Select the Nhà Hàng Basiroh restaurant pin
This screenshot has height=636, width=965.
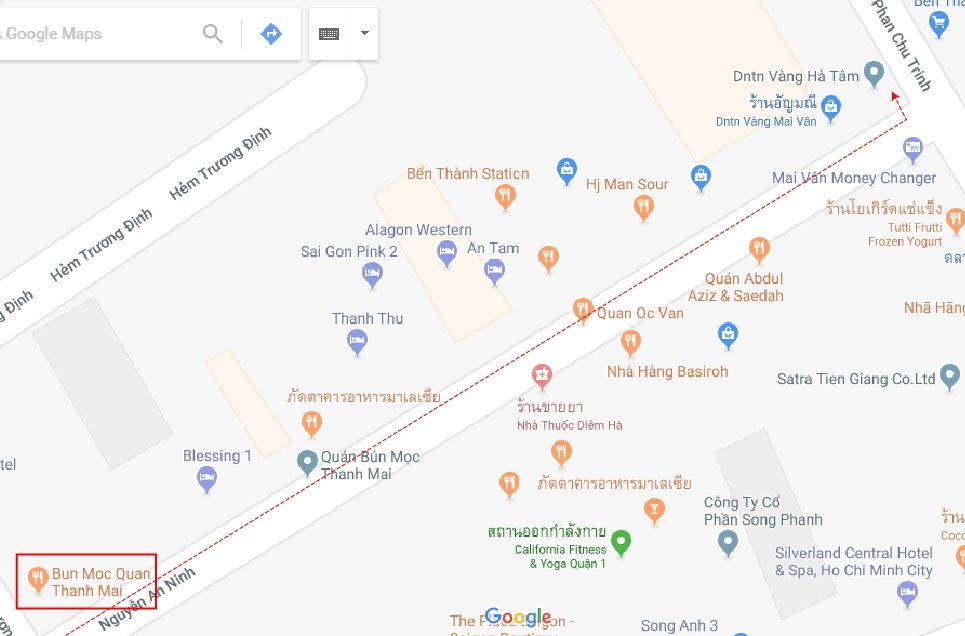[630, 343]
